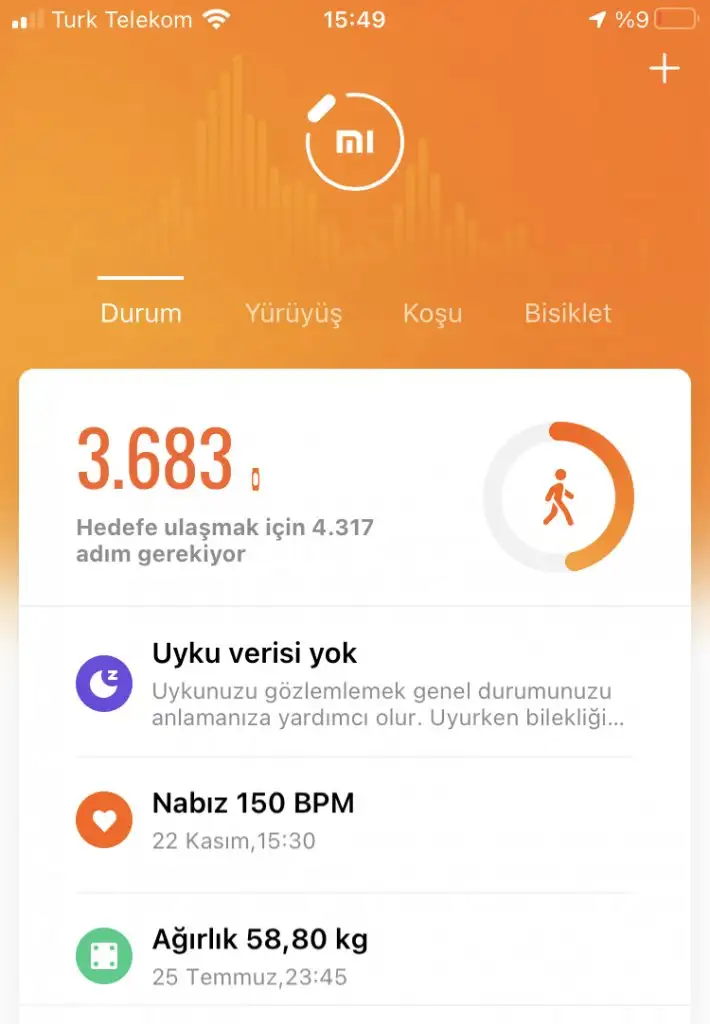Tap the plus icon to add
Screen dimensions: 710x1024
tap(664, 69)
